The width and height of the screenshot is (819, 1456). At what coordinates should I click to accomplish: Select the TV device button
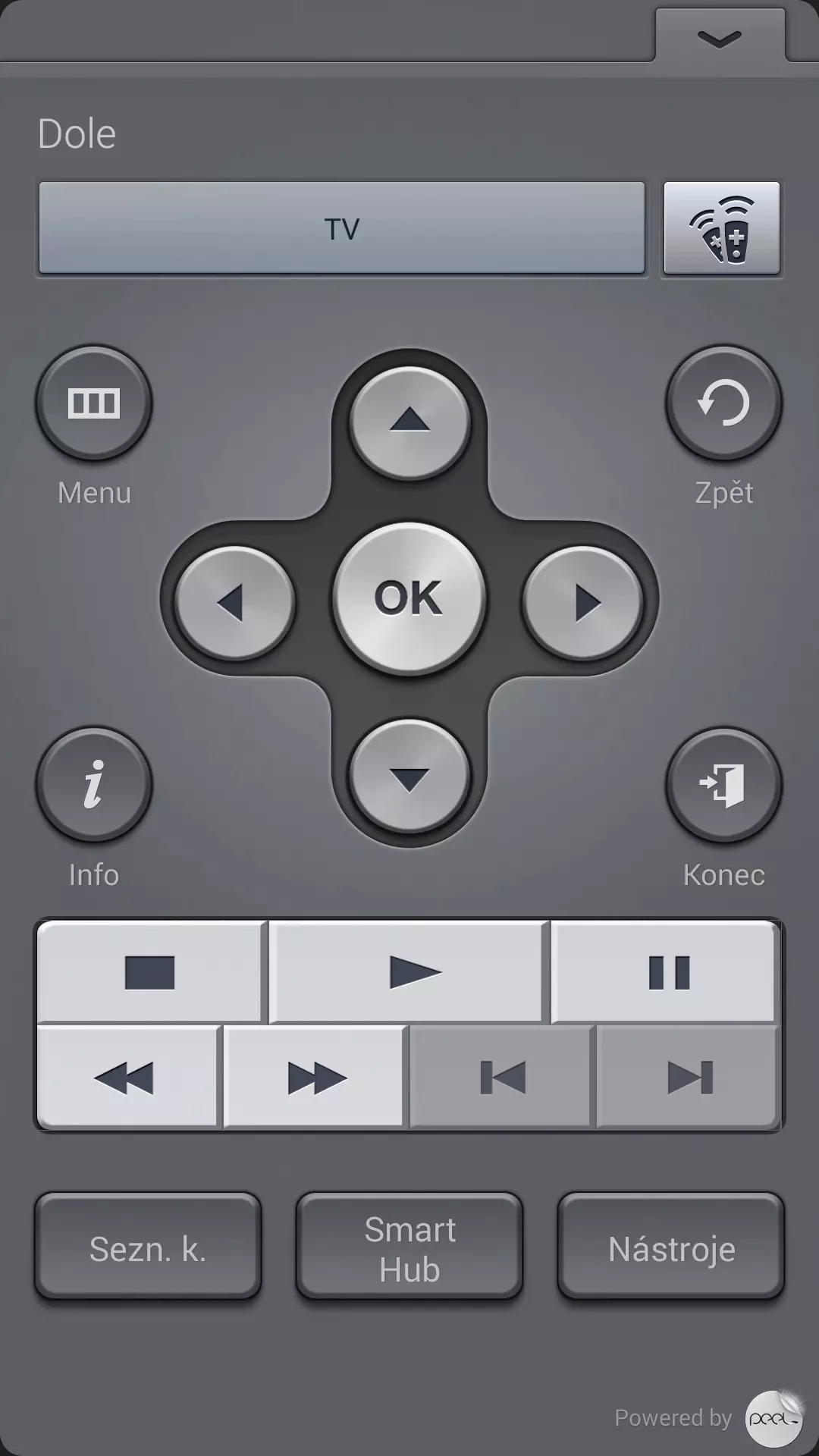342,228
